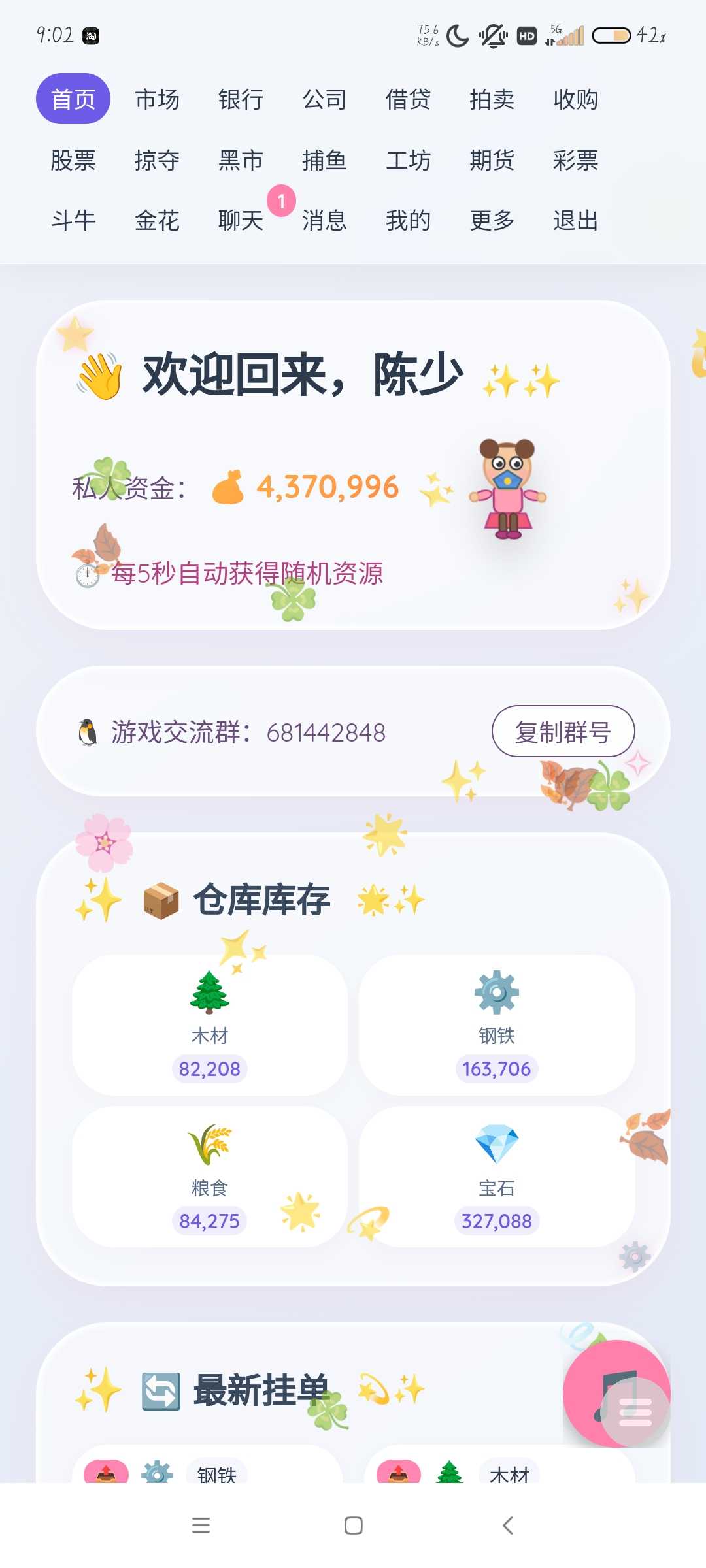Open the 捕鱼 game
Viewport: 706px width, 1568px height.
pyautogui.click(x=324, y=160)
